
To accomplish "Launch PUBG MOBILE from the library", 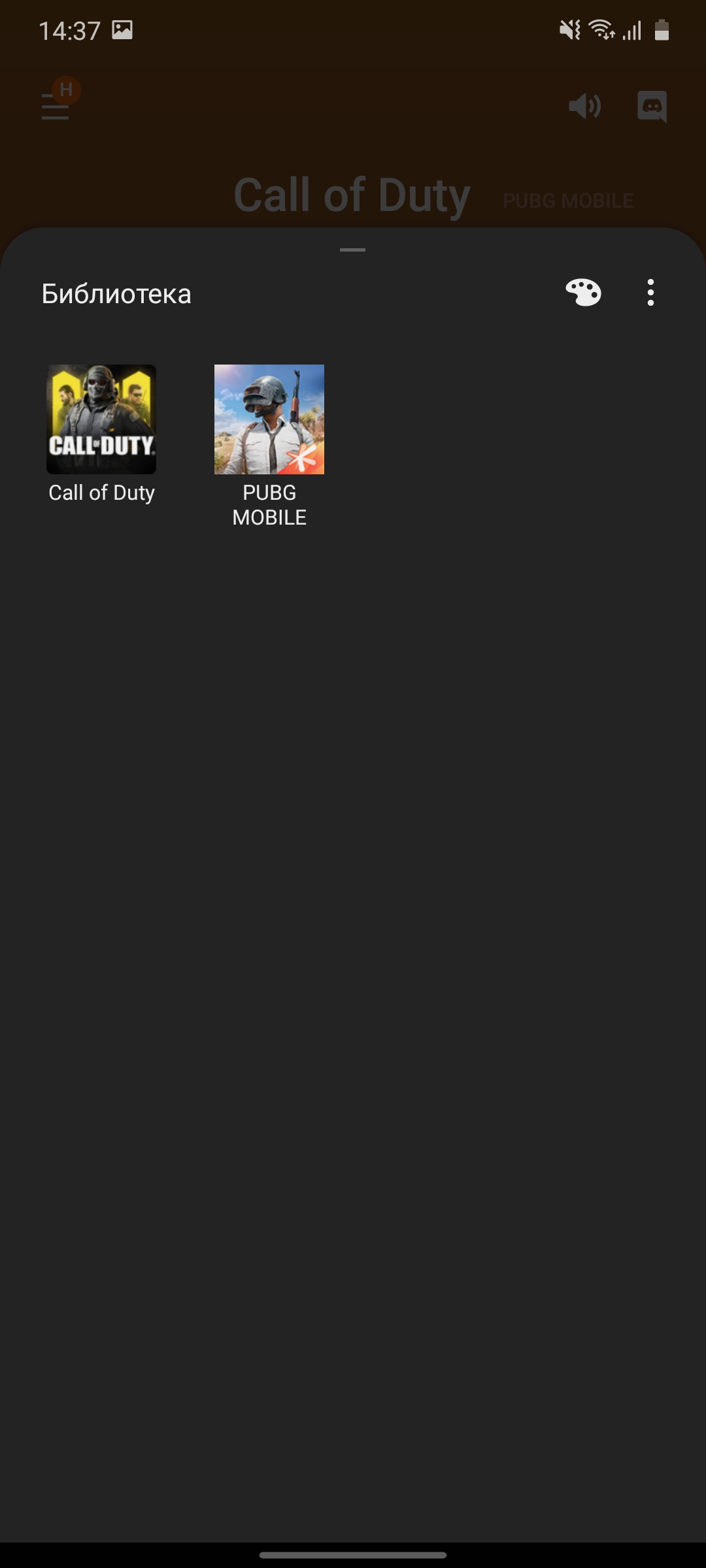I will (269, 420).
